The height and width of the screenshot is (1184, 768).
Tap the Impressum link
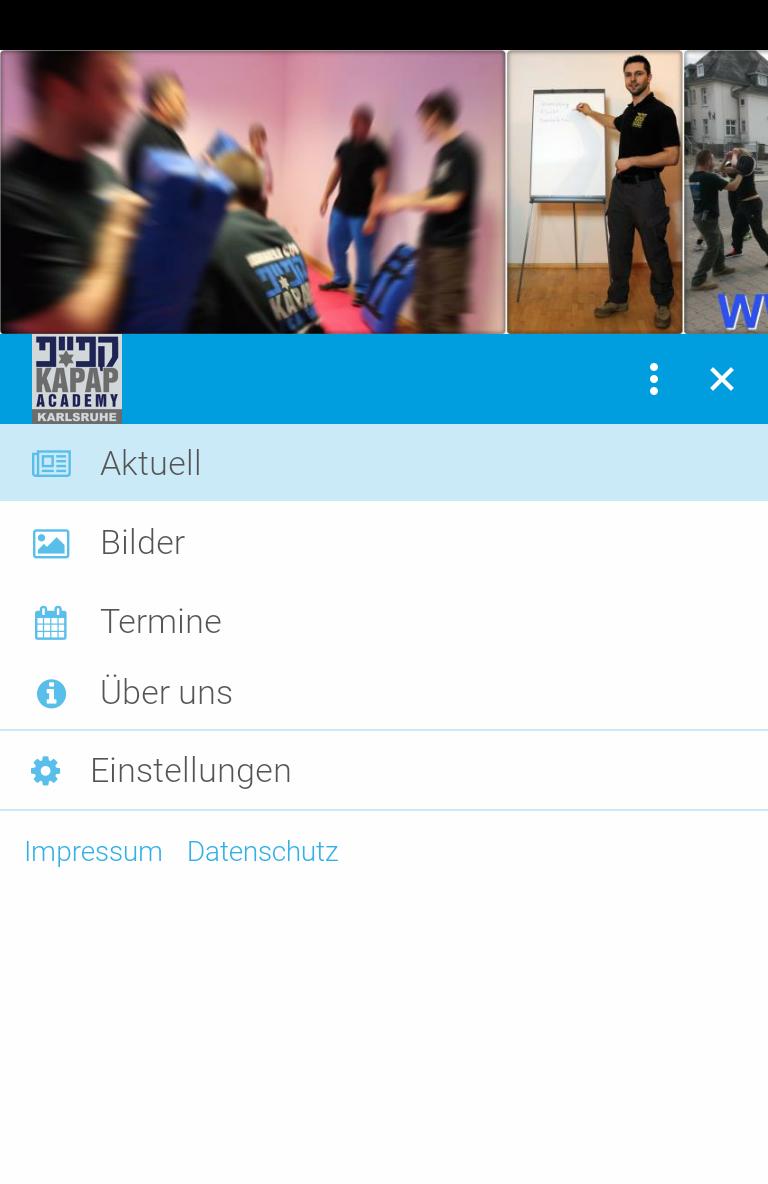point(93,851)
